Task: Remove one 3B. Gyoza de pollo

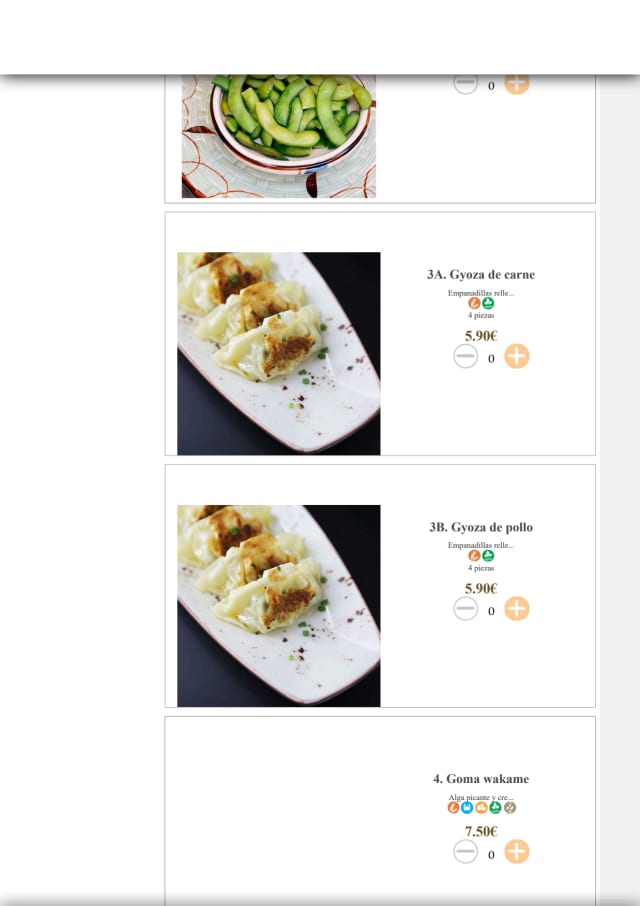Action: tap(465, 608)
